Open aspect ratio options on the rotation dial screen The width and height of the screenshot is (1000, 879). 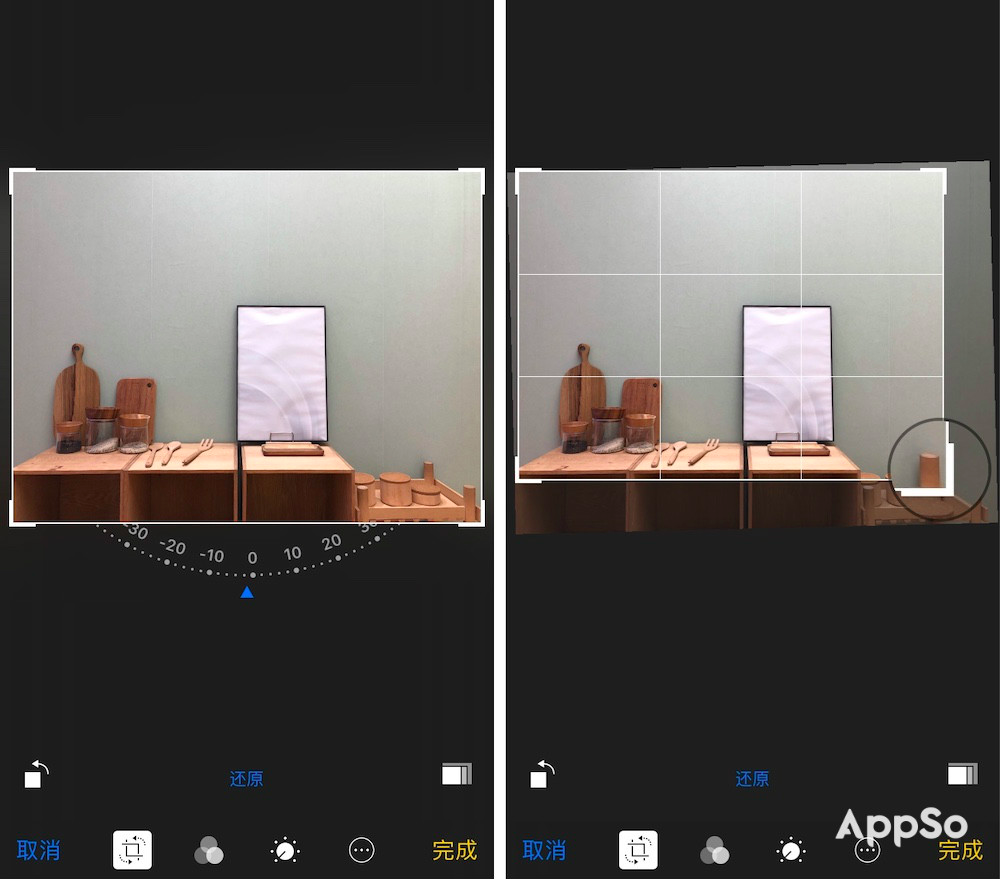coord(456,774)
